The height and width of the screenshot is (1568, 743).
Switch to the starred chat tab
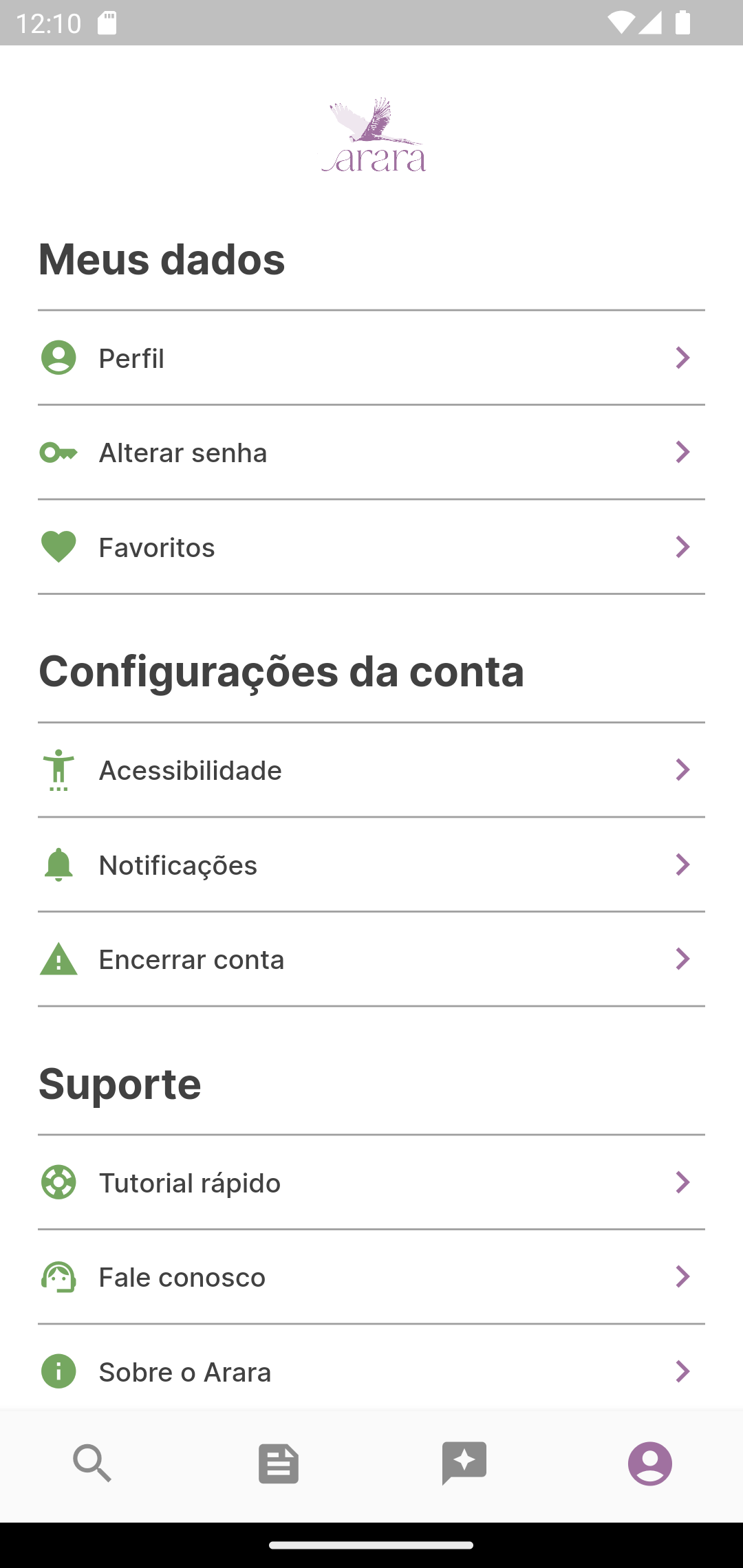[x=464, y=1463]
